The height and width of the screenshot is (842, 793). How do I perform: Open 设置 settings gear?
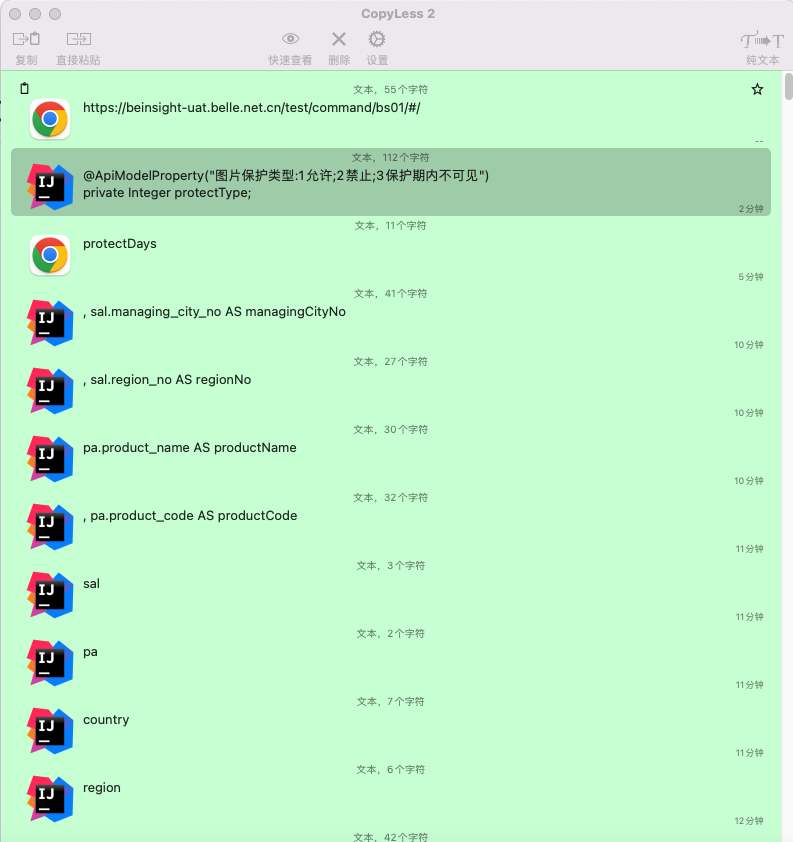tap(377, 47)
